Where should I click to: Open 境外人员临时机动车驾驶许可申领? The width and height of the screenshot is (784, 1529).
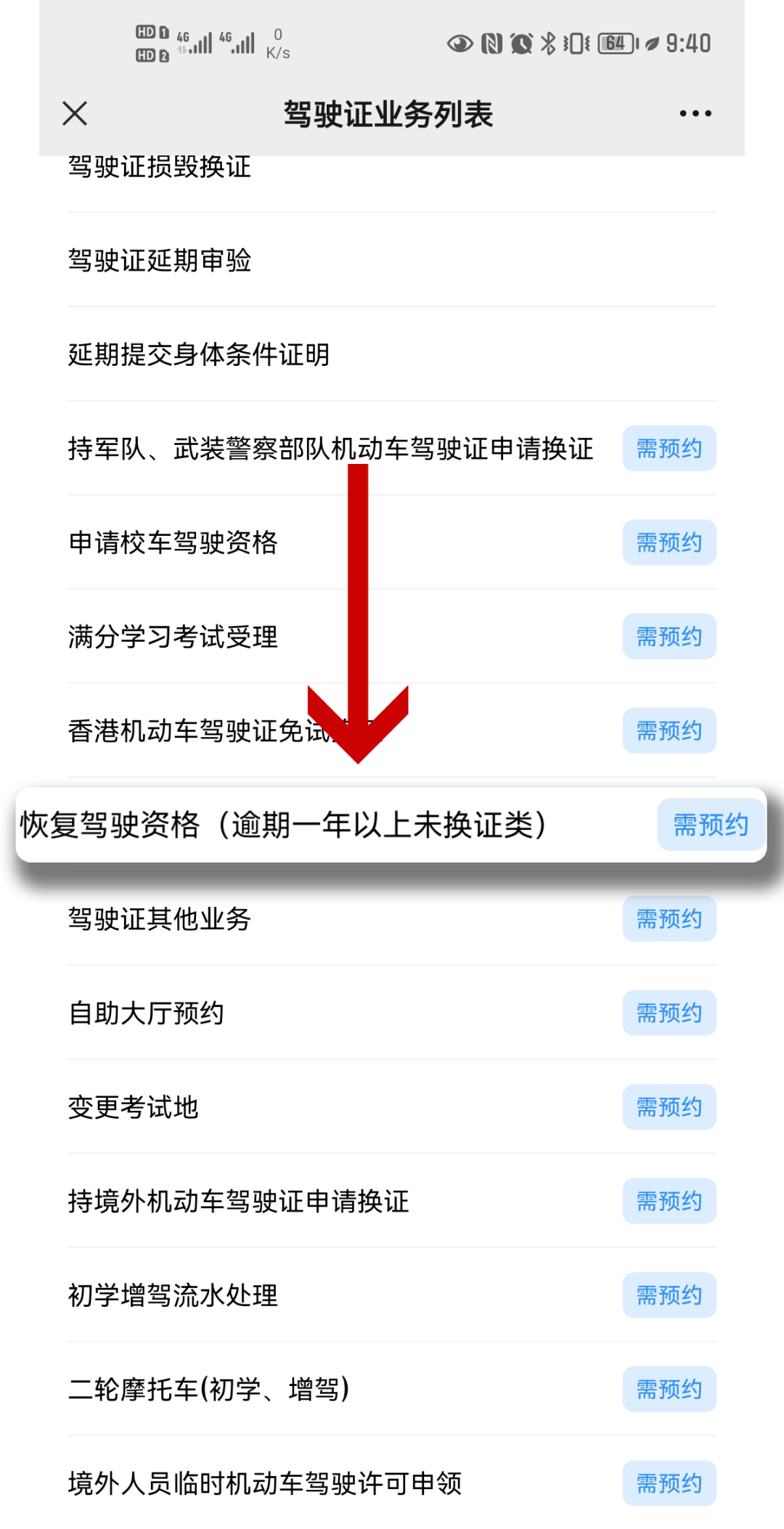tap(392, 1483)
